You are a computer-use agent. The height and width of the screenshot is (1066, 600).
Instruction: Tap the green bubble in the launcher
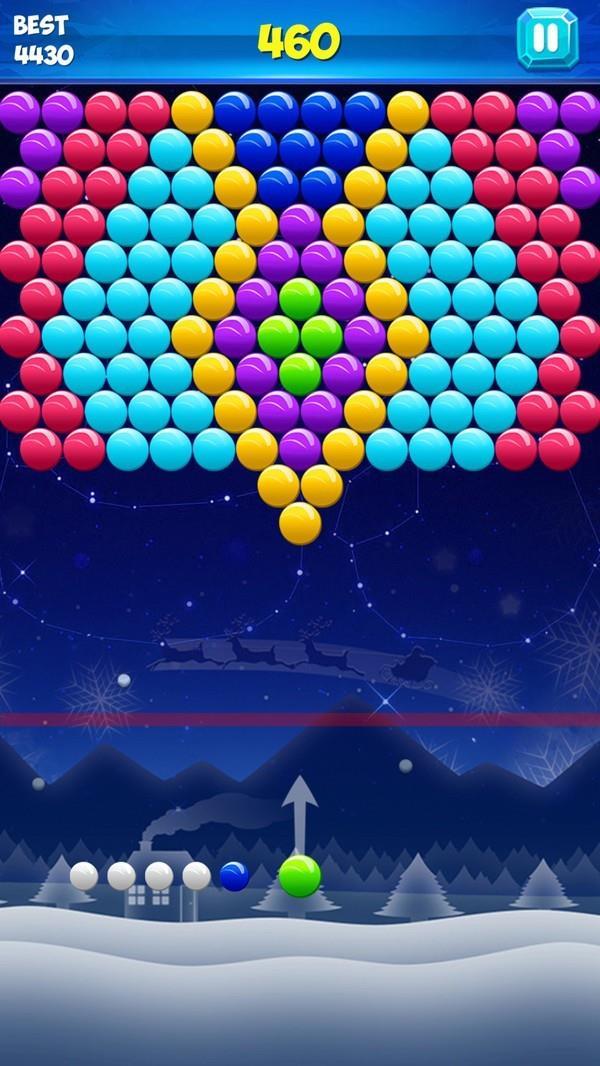[x=299, y=876]
